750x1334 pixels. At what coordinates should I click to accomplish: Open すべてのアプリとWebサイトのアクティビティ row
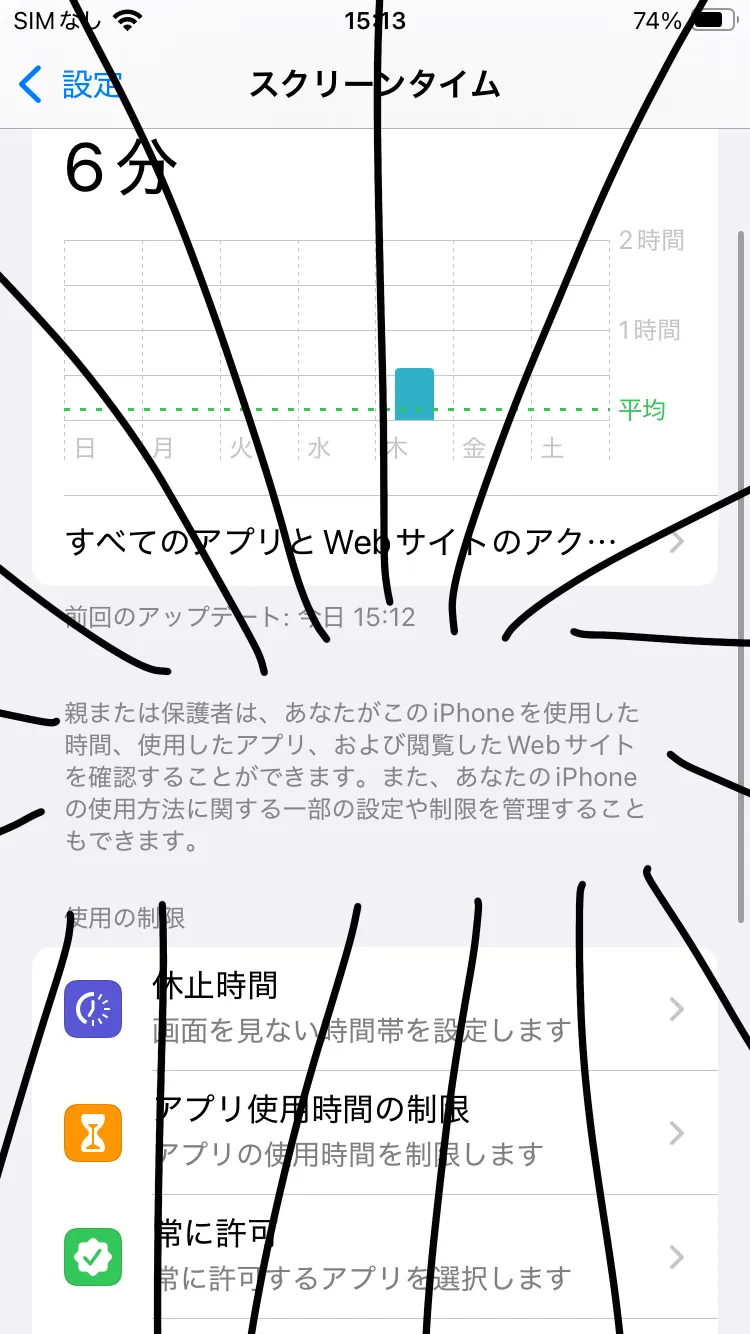point(375,541)
